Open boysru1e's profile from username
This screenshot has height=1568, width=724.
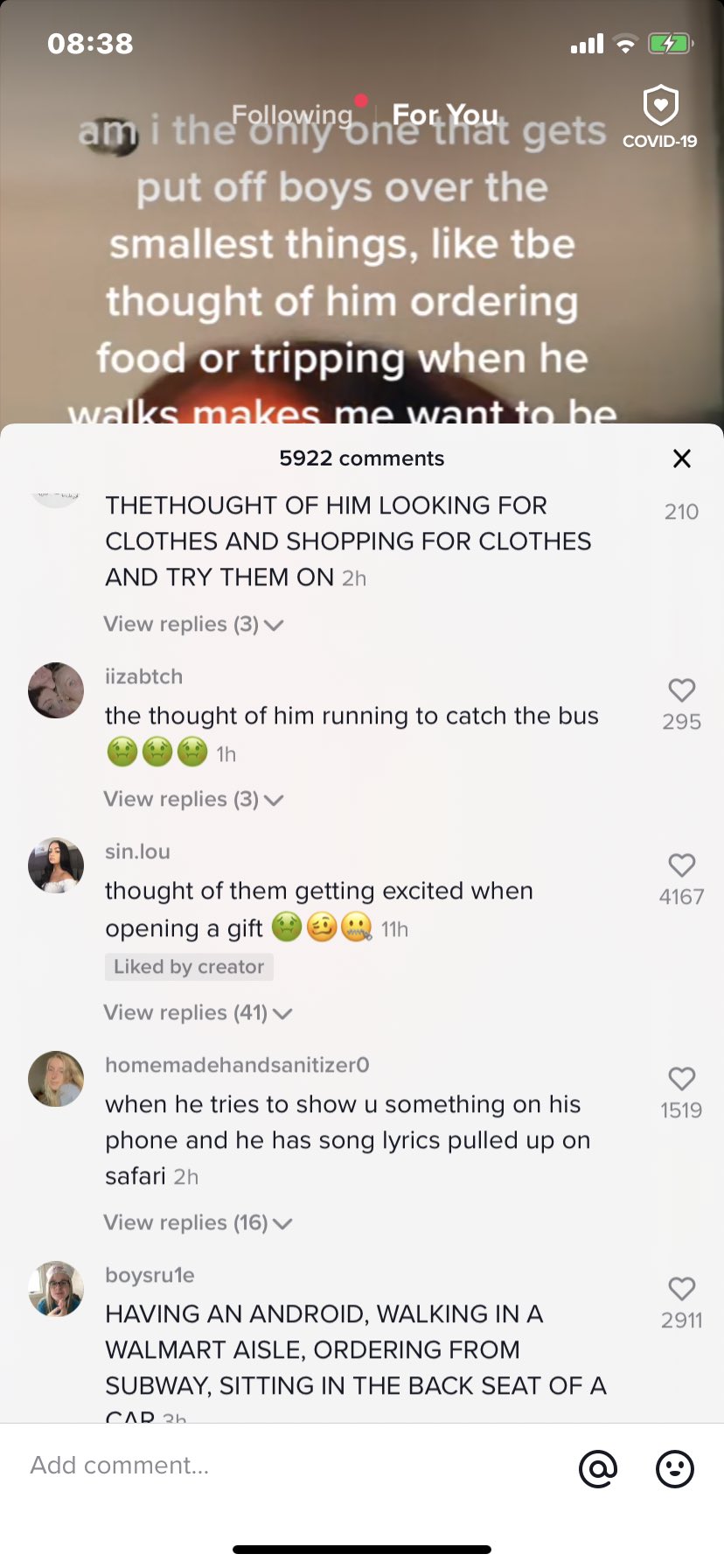pyautogui.click(x=150, y=1275)
